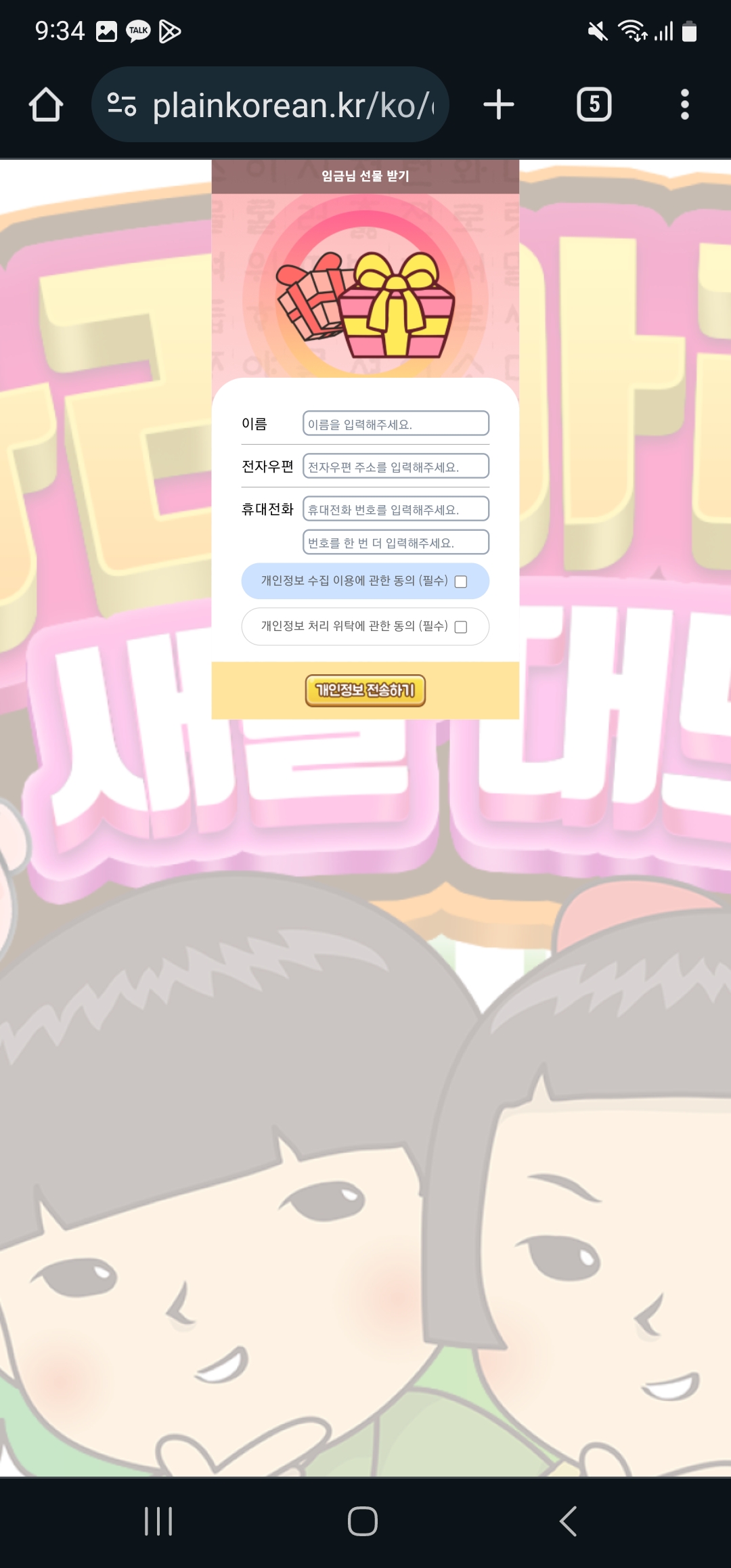This screenshot has width=731, height=1568.
Task: Check 개인정보 수집 이용에 관한 동의 box
Action: (x=461, y=582)
